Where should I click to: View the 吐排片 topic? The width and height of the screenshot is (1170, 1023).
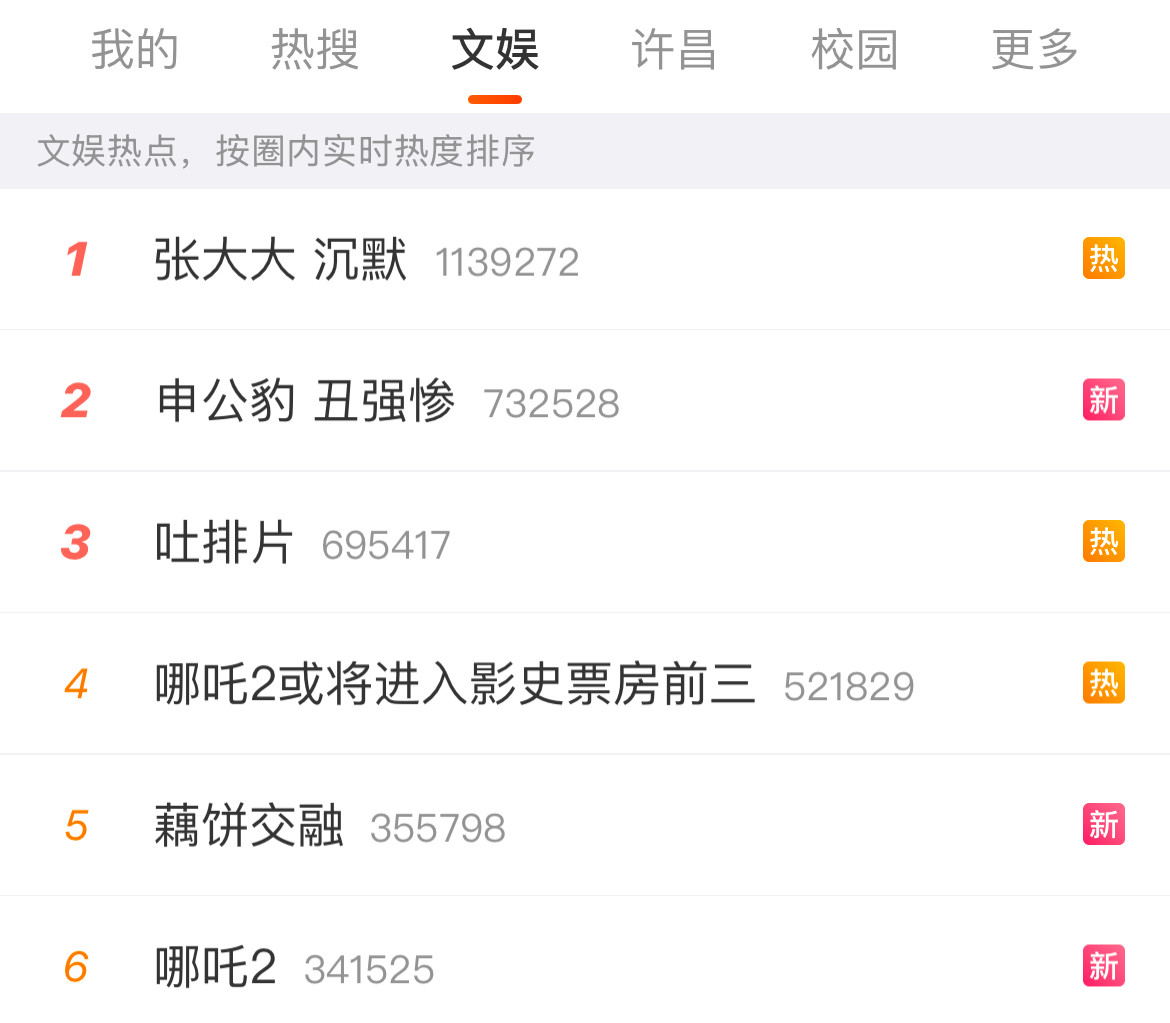click(x=585, y=542)
